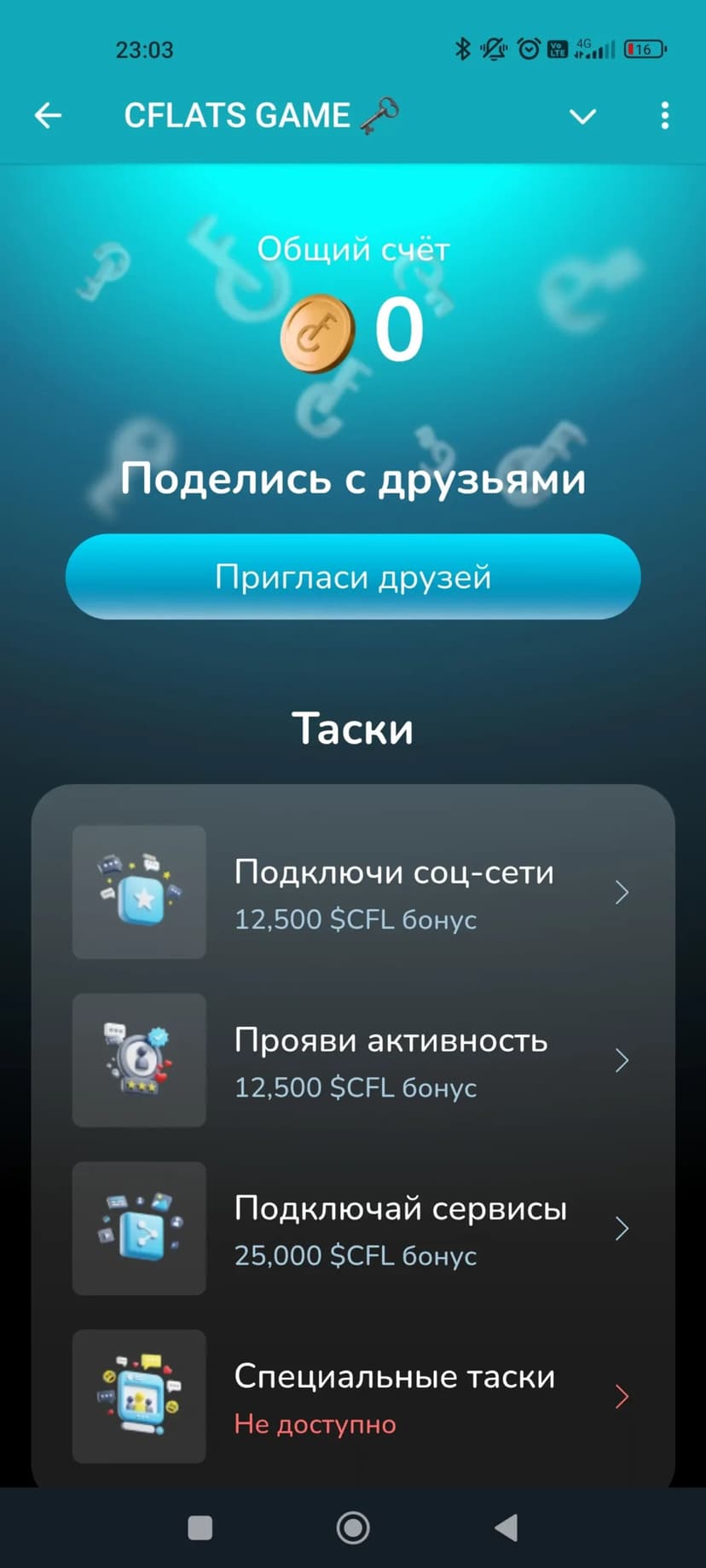Open the Подключи соц-сети task

[353, 892]
